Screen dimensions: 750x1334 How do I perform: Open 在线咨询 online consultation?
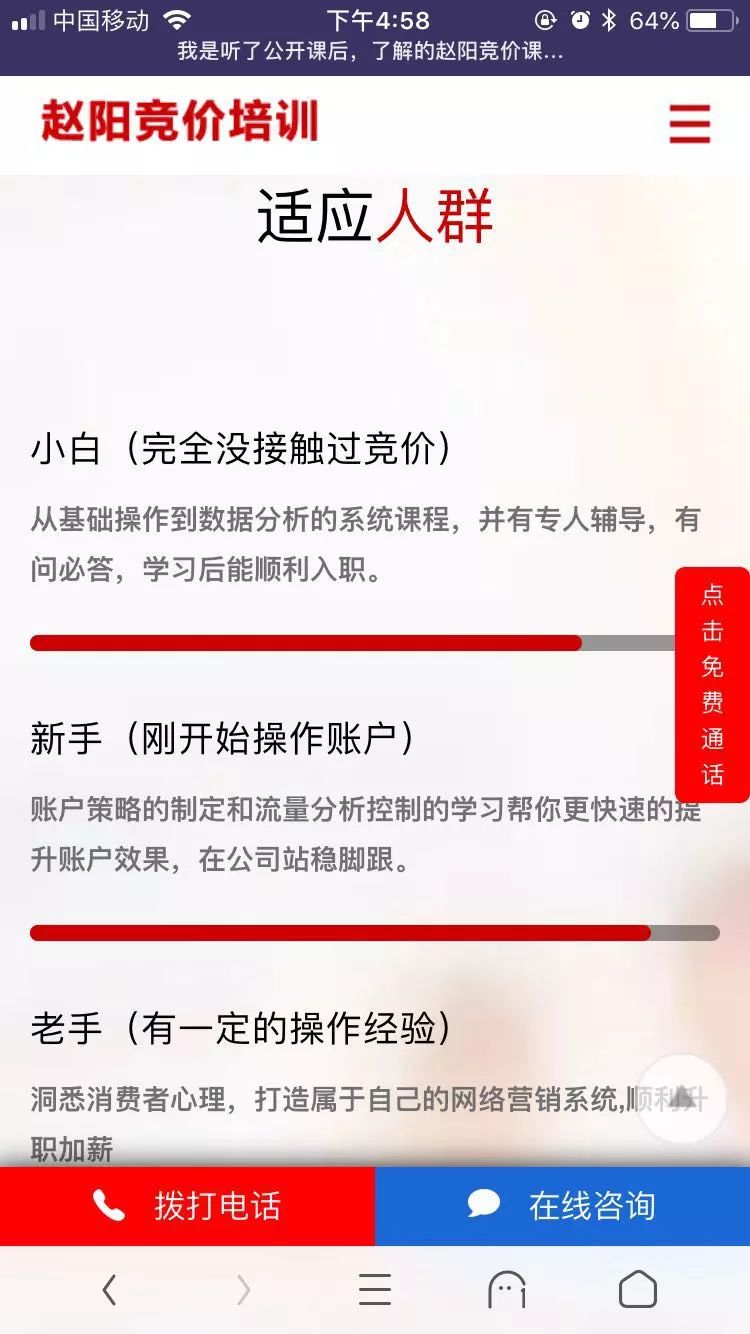562,1206
